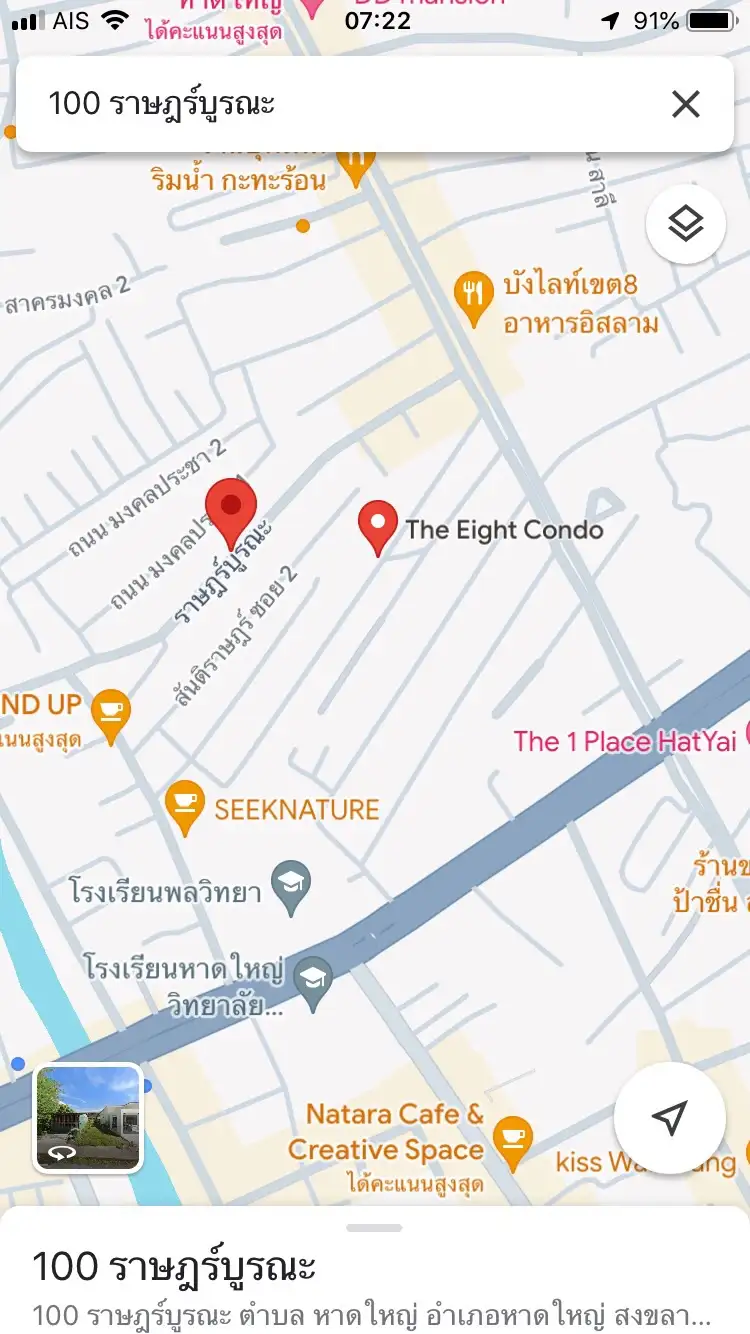Center map on my current location

pos(669,1117)
